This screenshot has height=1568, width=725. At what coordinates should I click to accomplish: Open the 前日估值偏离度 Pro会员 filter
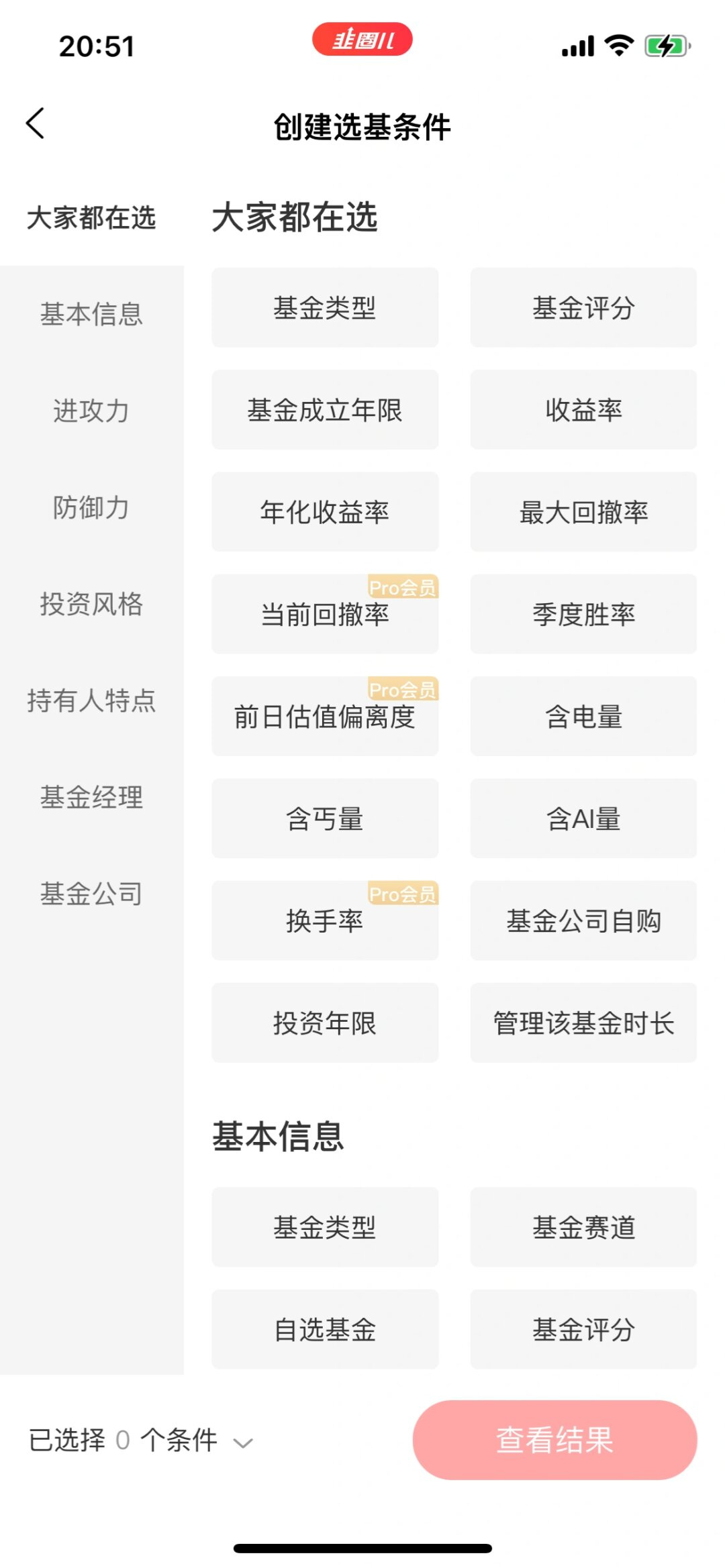click(325, 717)
